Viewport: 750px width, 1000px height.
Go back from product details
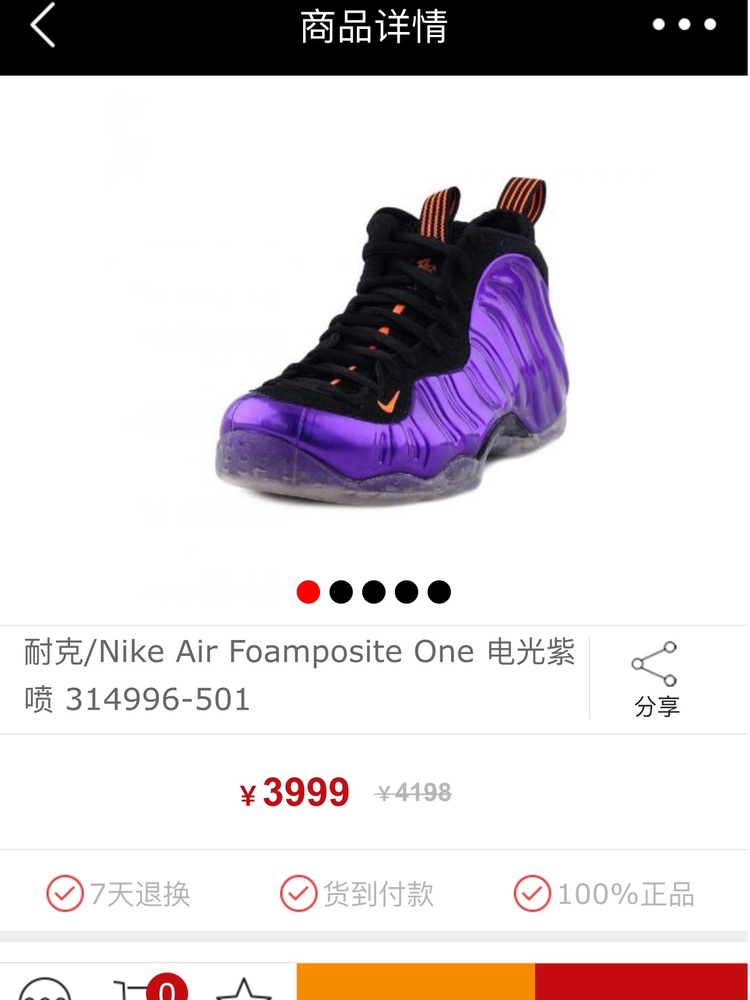42,26
